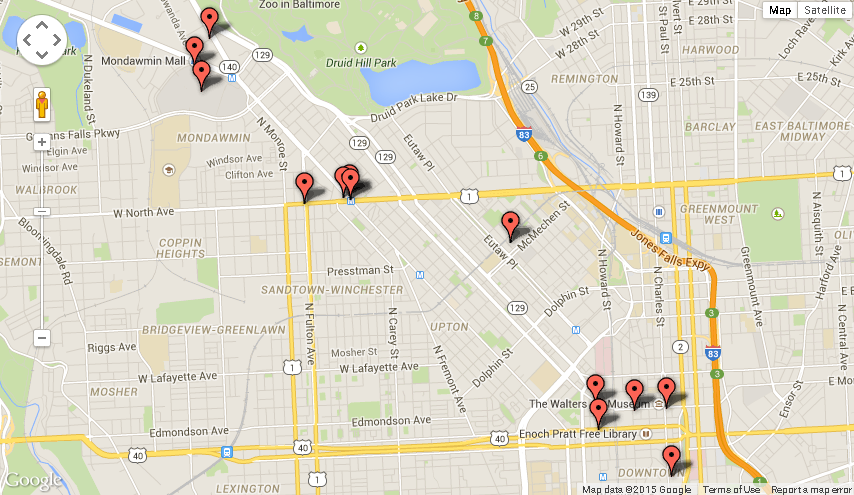Report a map error
This screenshot has height=495, width=854.
pos(811,489)
